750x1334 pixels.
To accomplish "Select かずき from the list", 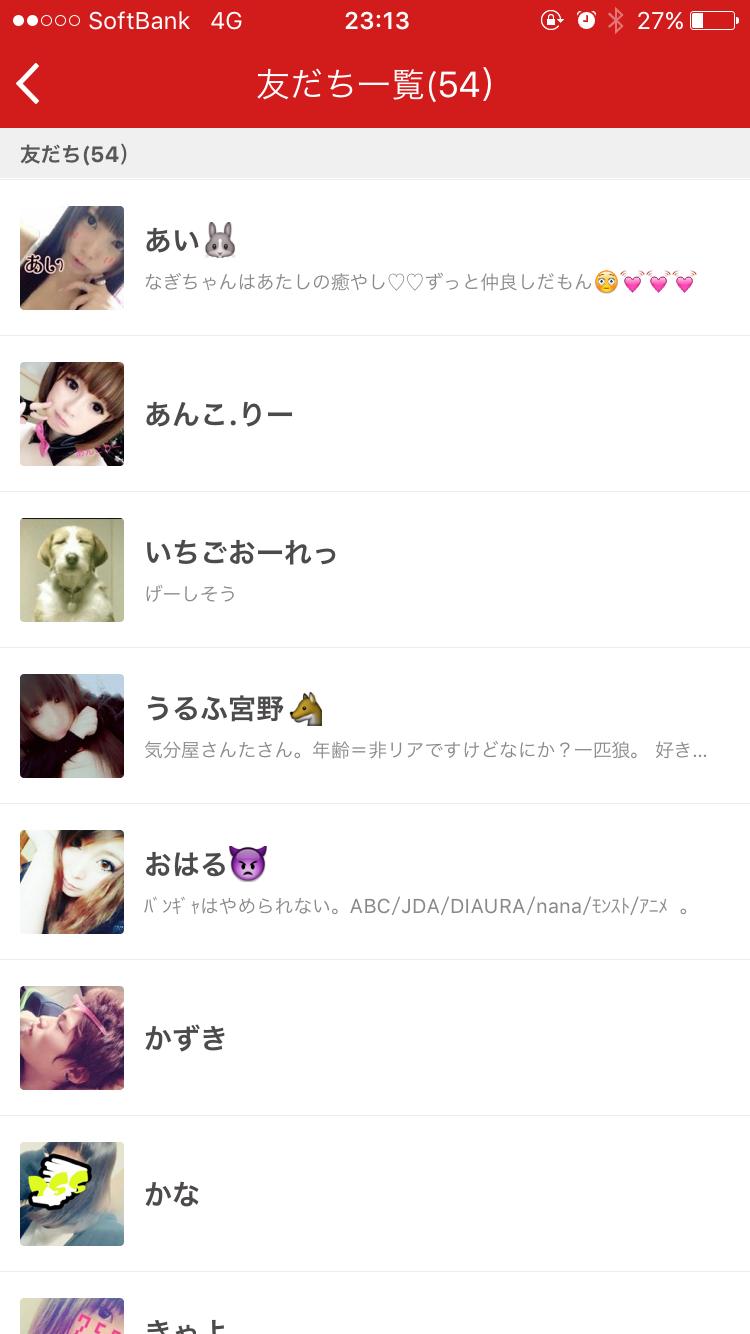I will tap(375, 1038).
